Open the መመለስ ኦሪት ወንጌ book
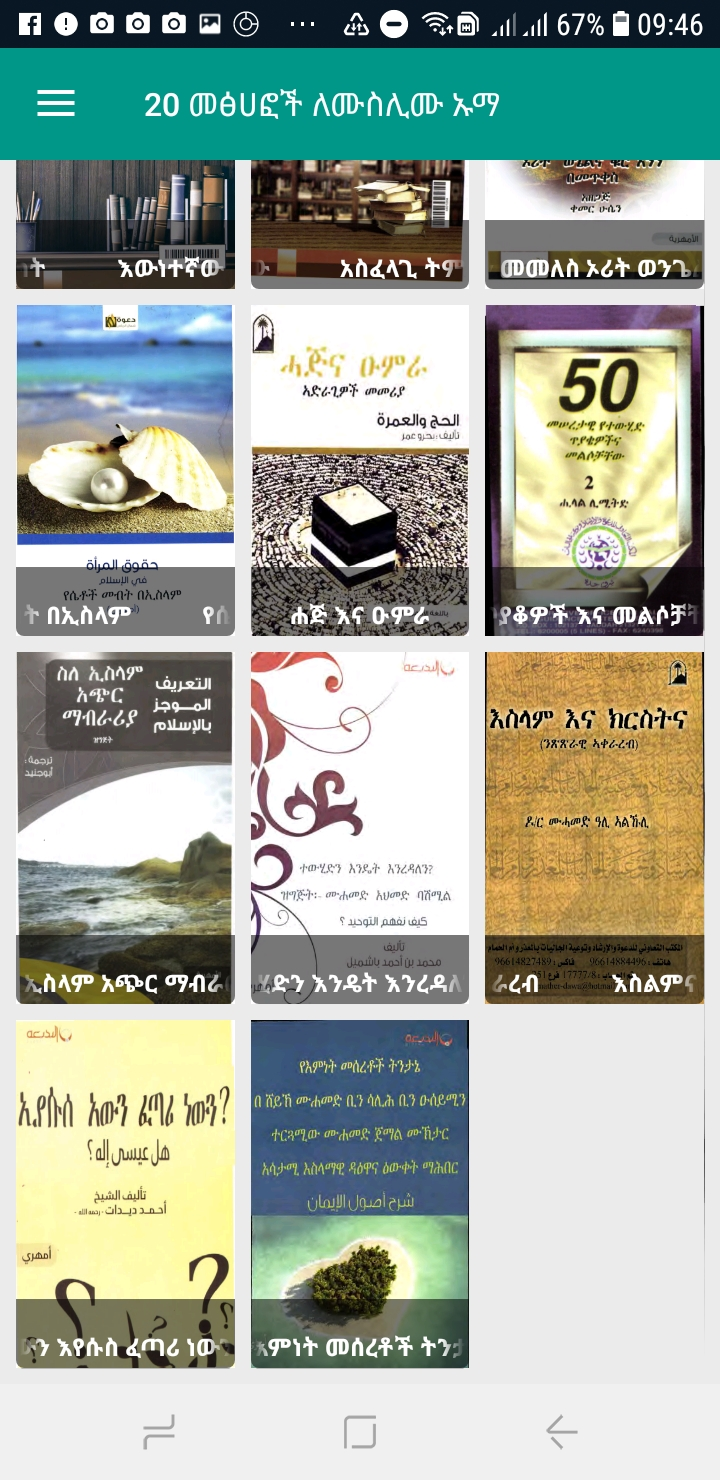The width and height of the screenshot is (720, 1480). pyautogui.click(x=594, y=225)
